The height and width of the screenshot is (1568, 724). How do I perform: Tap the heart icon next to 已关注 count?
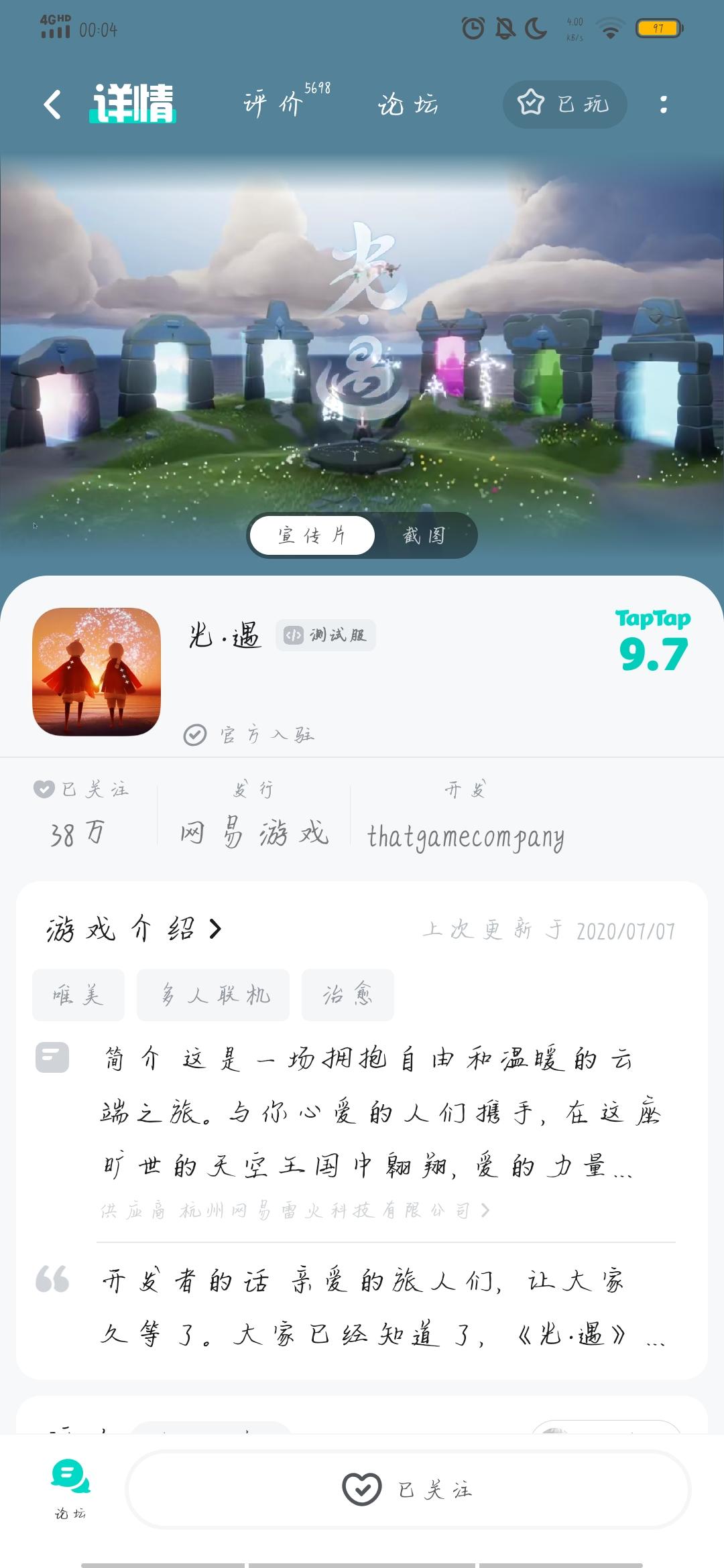tap(43, 789)
